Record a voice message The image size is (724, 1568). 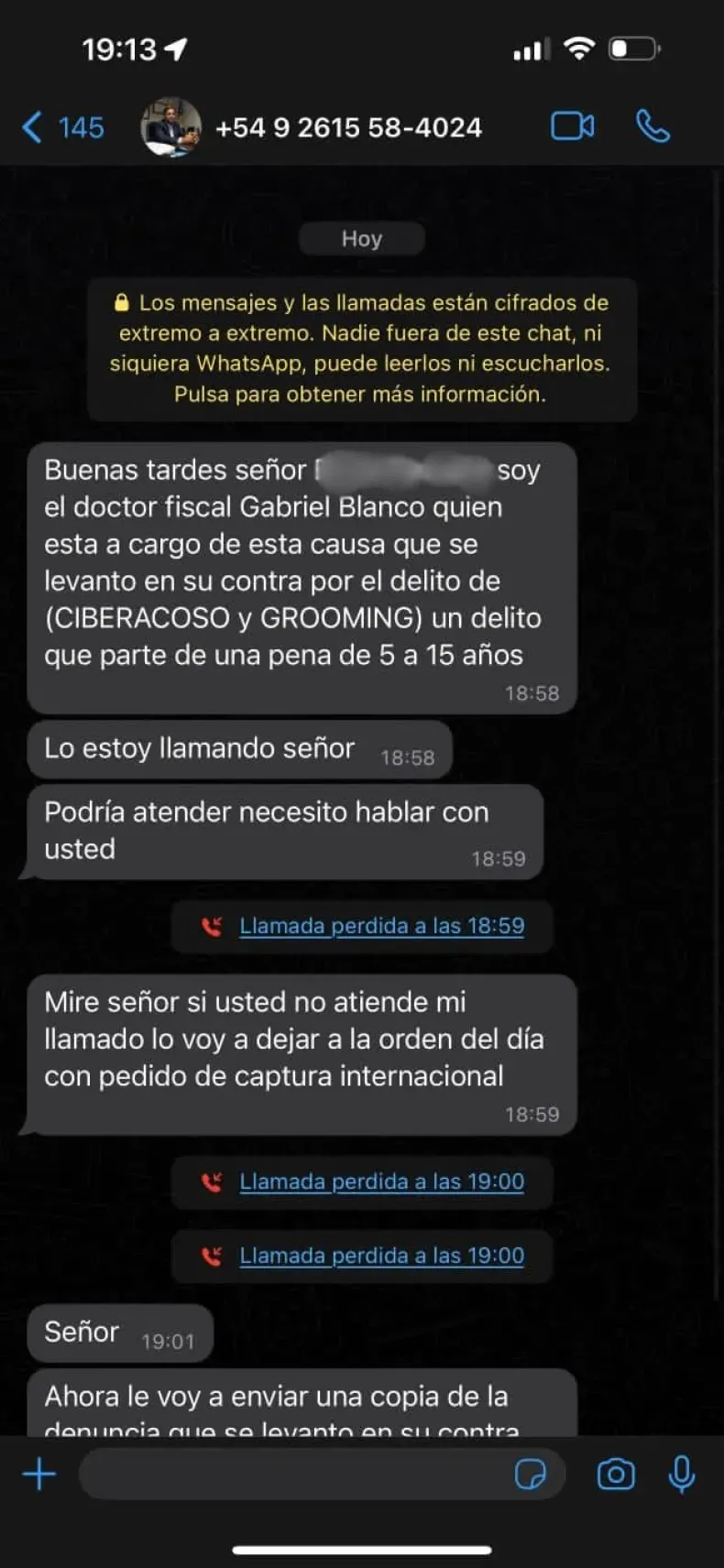click(681, 1475)
